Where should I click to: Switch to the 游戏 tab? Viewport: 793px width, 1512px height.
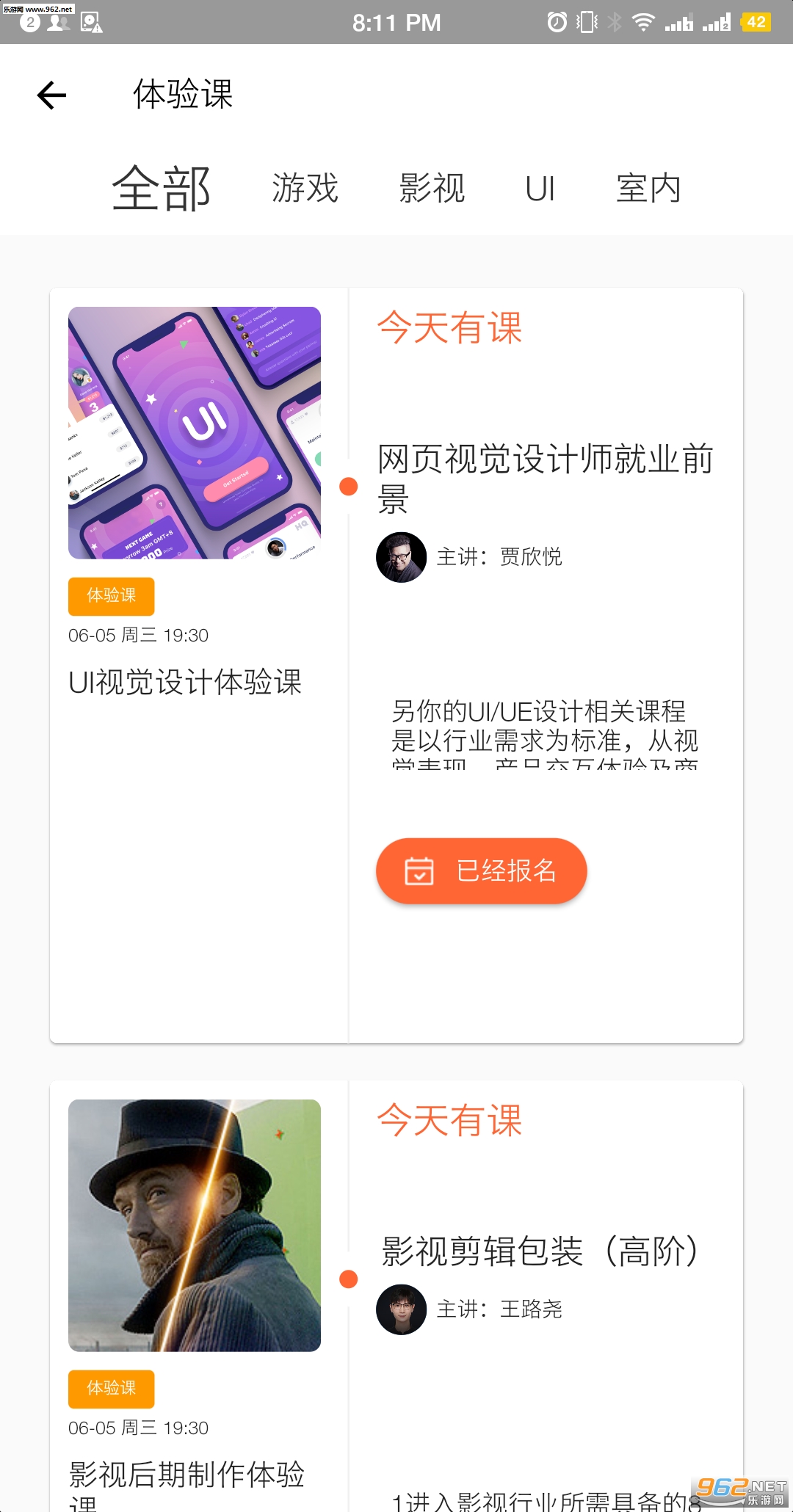pyautogui.click(x=305, y=188)
